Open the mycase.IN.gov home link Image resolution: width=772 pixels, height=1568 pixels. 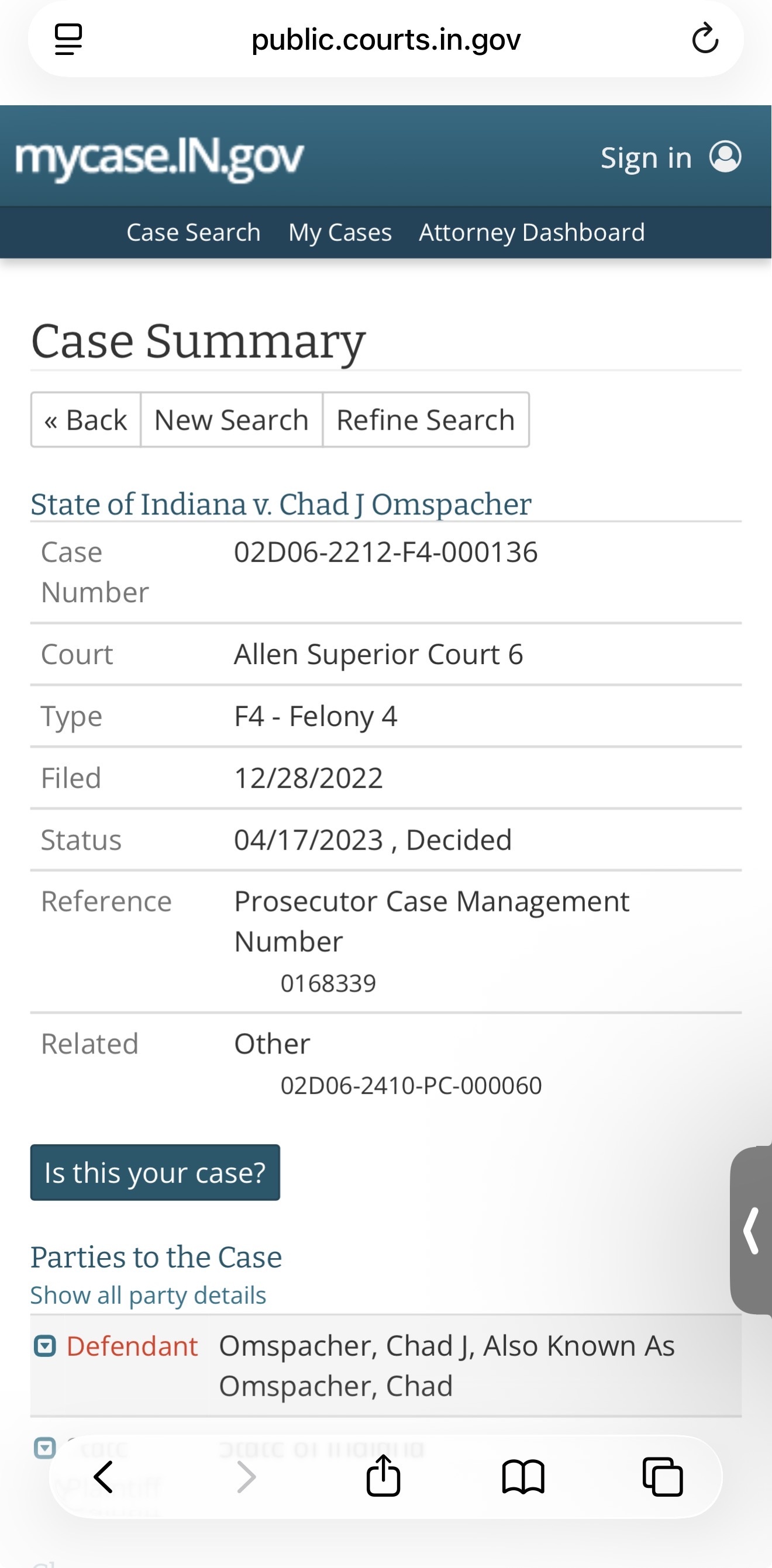(x=159, y=158)
